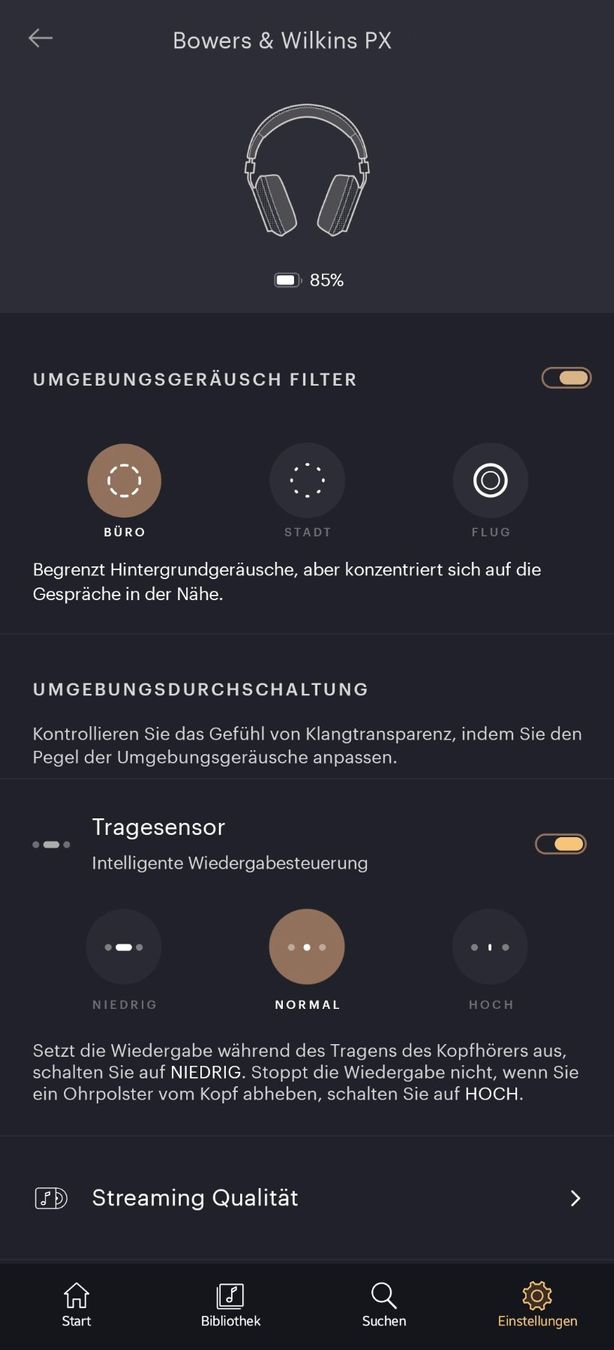614x1350 pixels.
Task: Set wear sensor sensitivity to Niedrig
Action: pyautogui.click(x=124, y=947)
